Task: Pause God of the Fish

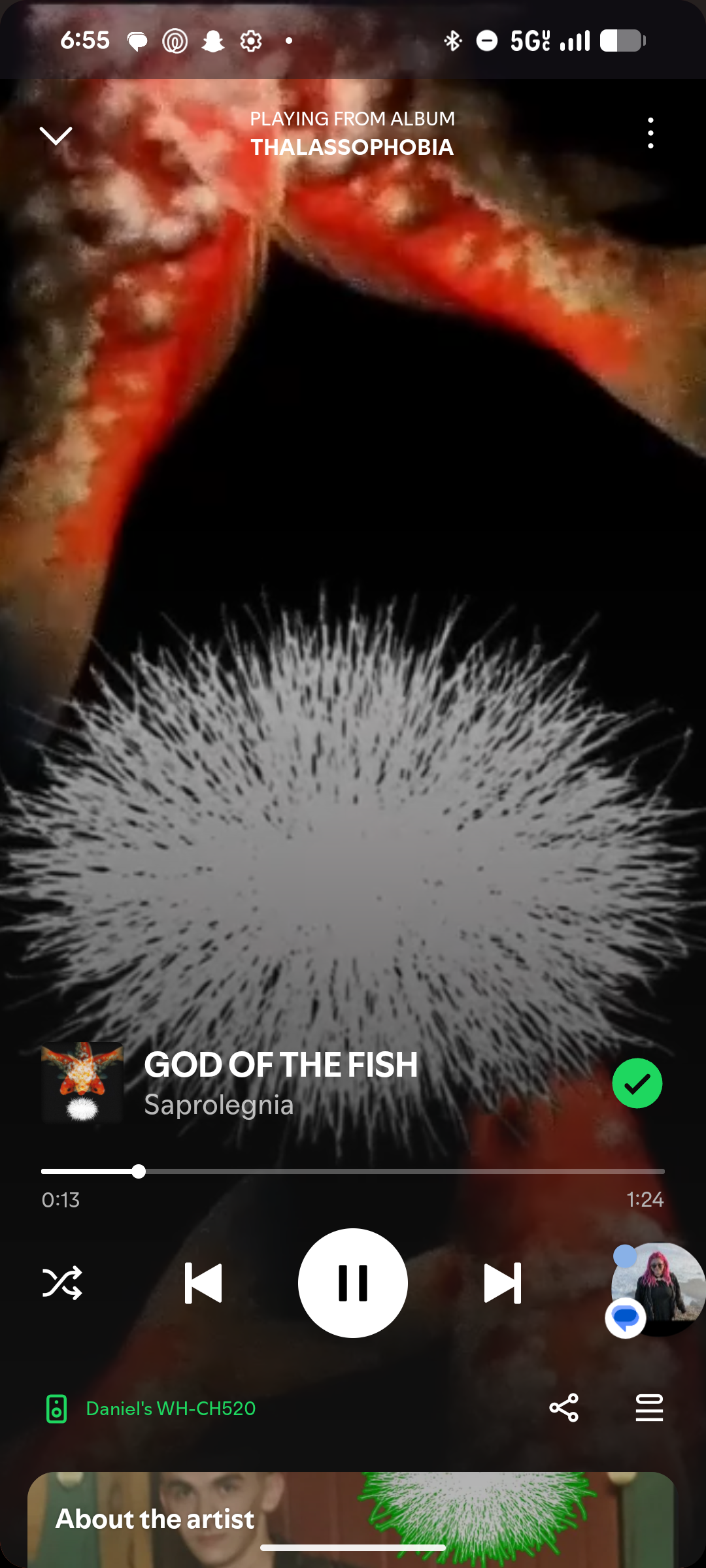Action: click(353, 1282)
